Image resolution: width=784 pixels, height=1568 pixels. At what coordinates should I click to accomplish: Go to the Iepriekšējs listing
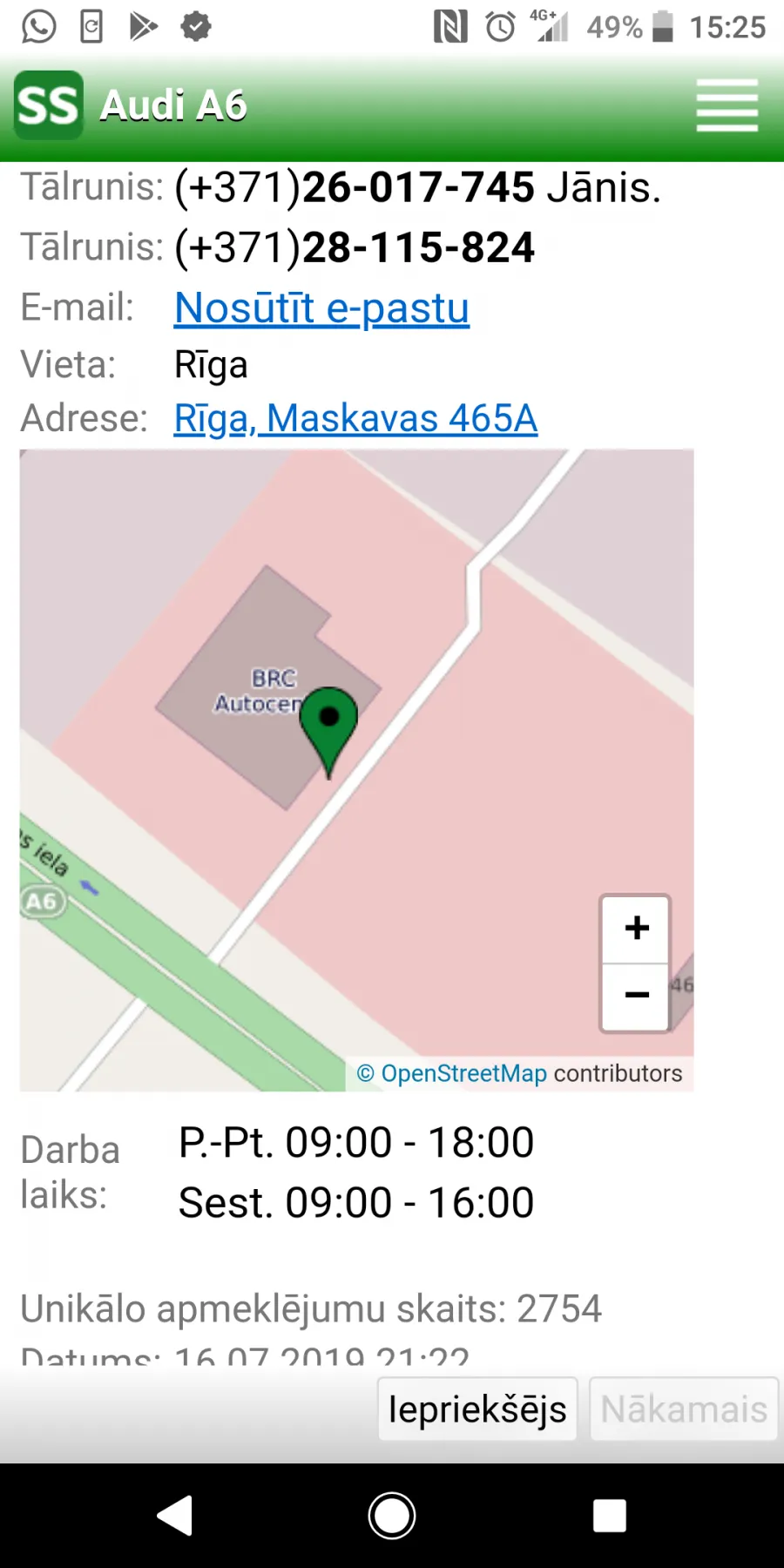pyautogui.click(x=477, y=1409)
